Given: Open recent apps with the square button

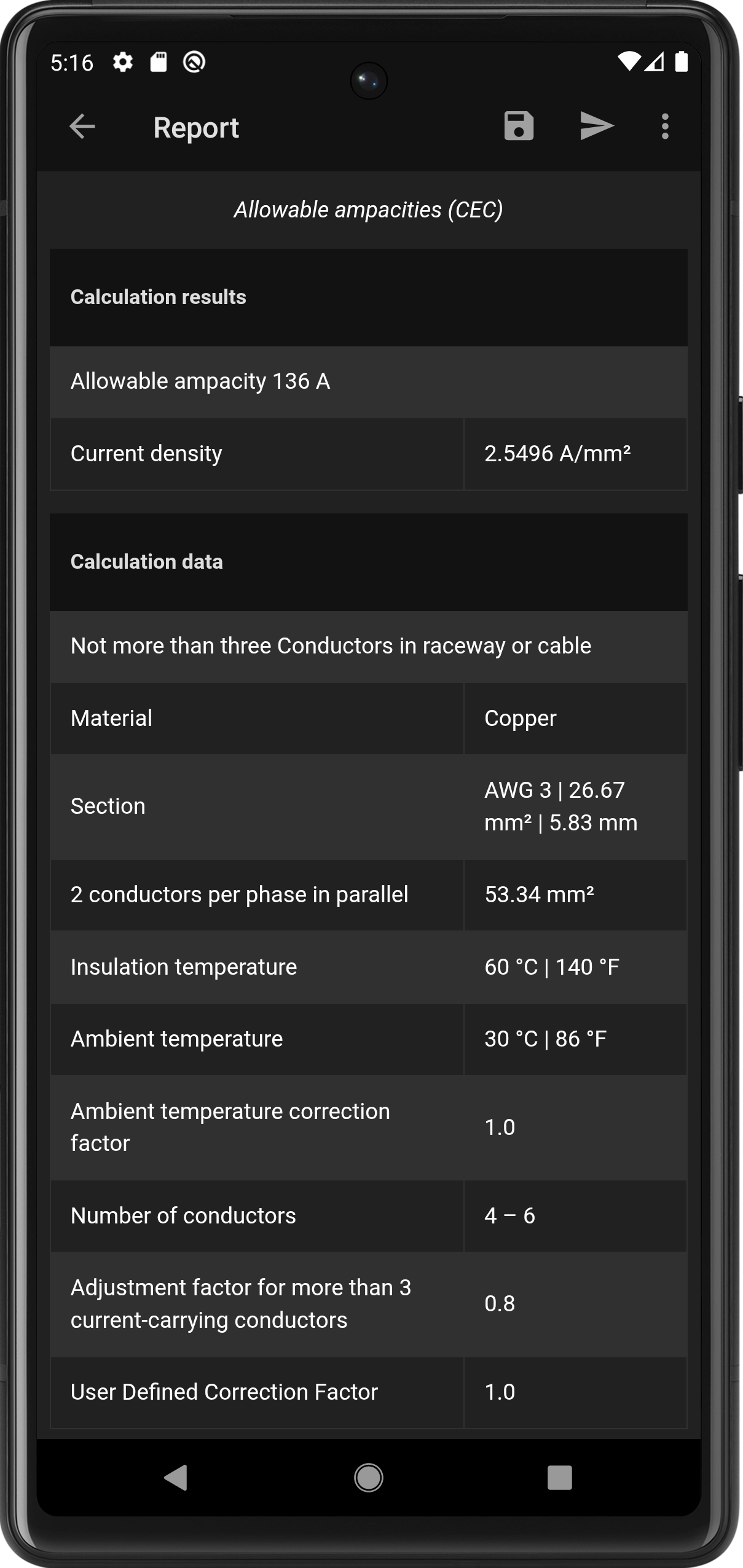Looking at the screenshot, I should (x=559, y=1478).
